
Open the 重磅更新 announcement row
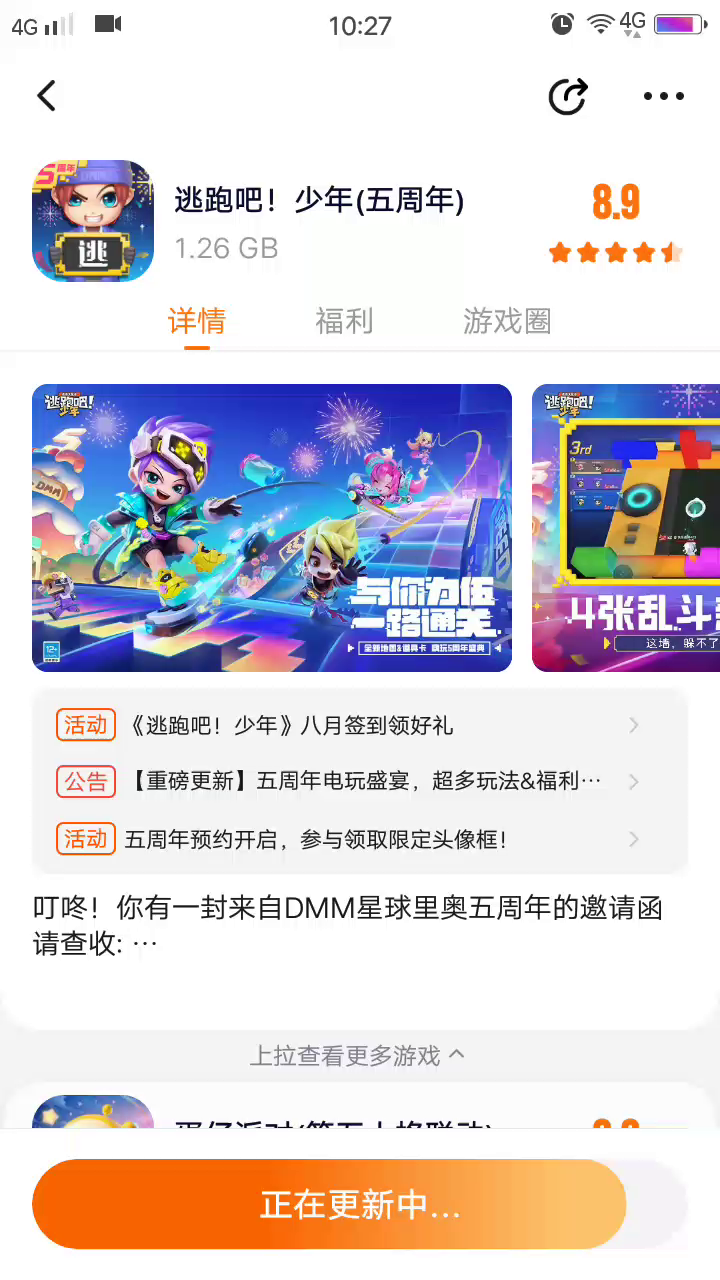(350, 781)
